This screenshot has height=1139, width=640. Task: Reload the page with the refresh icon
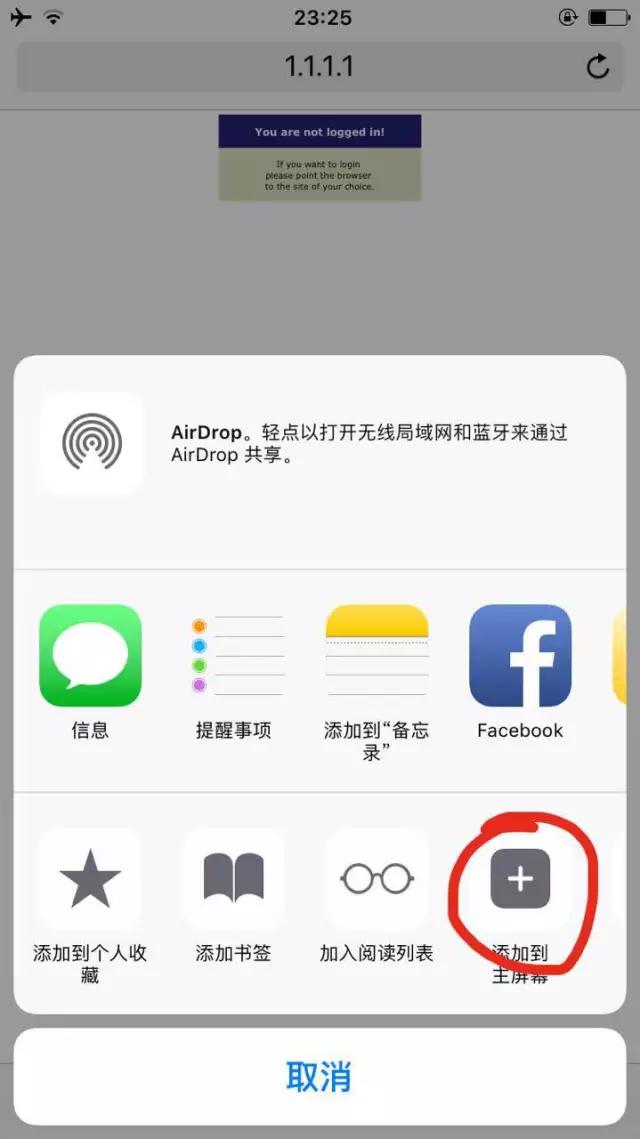(x=597, y=67)
